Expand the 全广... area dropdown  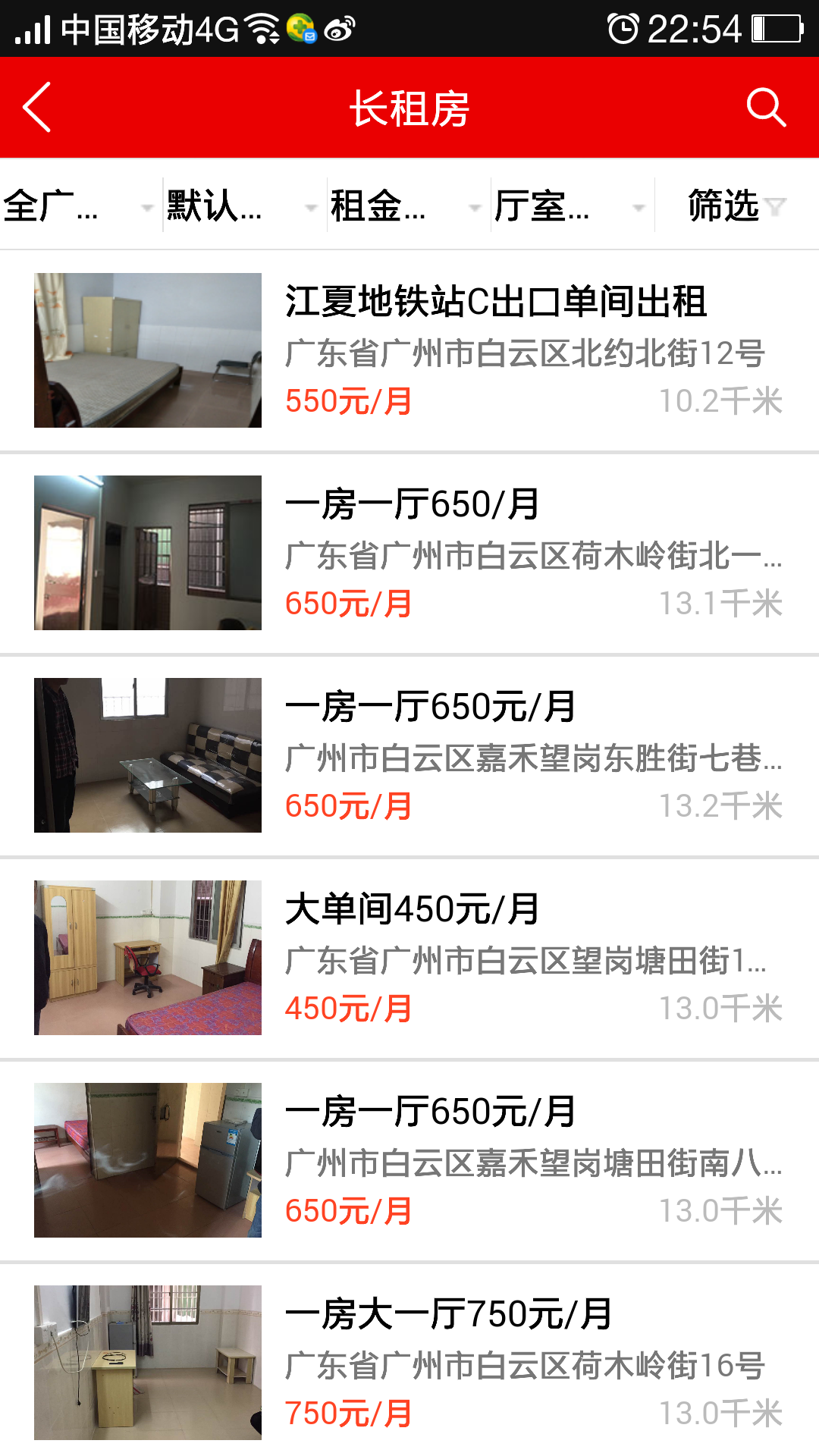80,206
